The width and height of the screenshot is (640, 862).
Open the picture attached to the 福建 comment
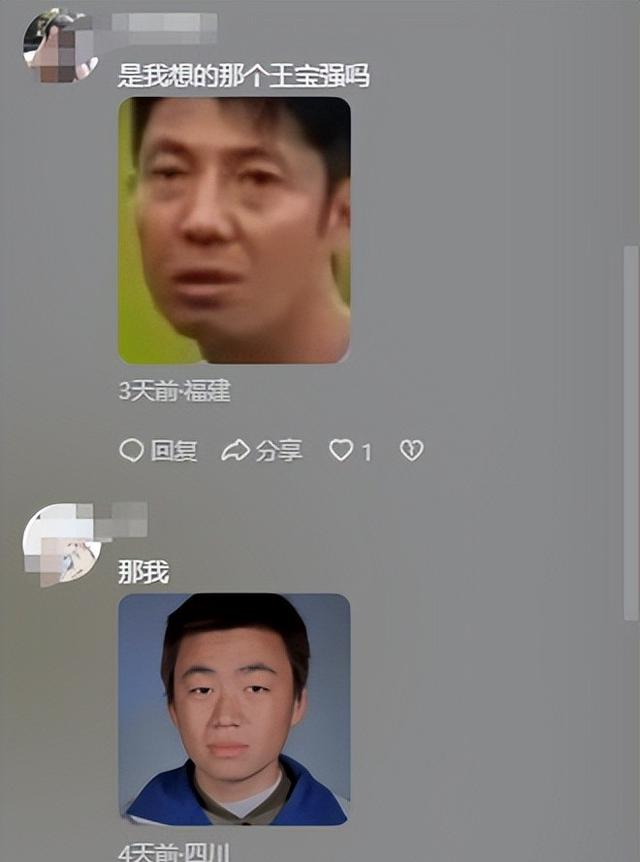pos(234,230)
